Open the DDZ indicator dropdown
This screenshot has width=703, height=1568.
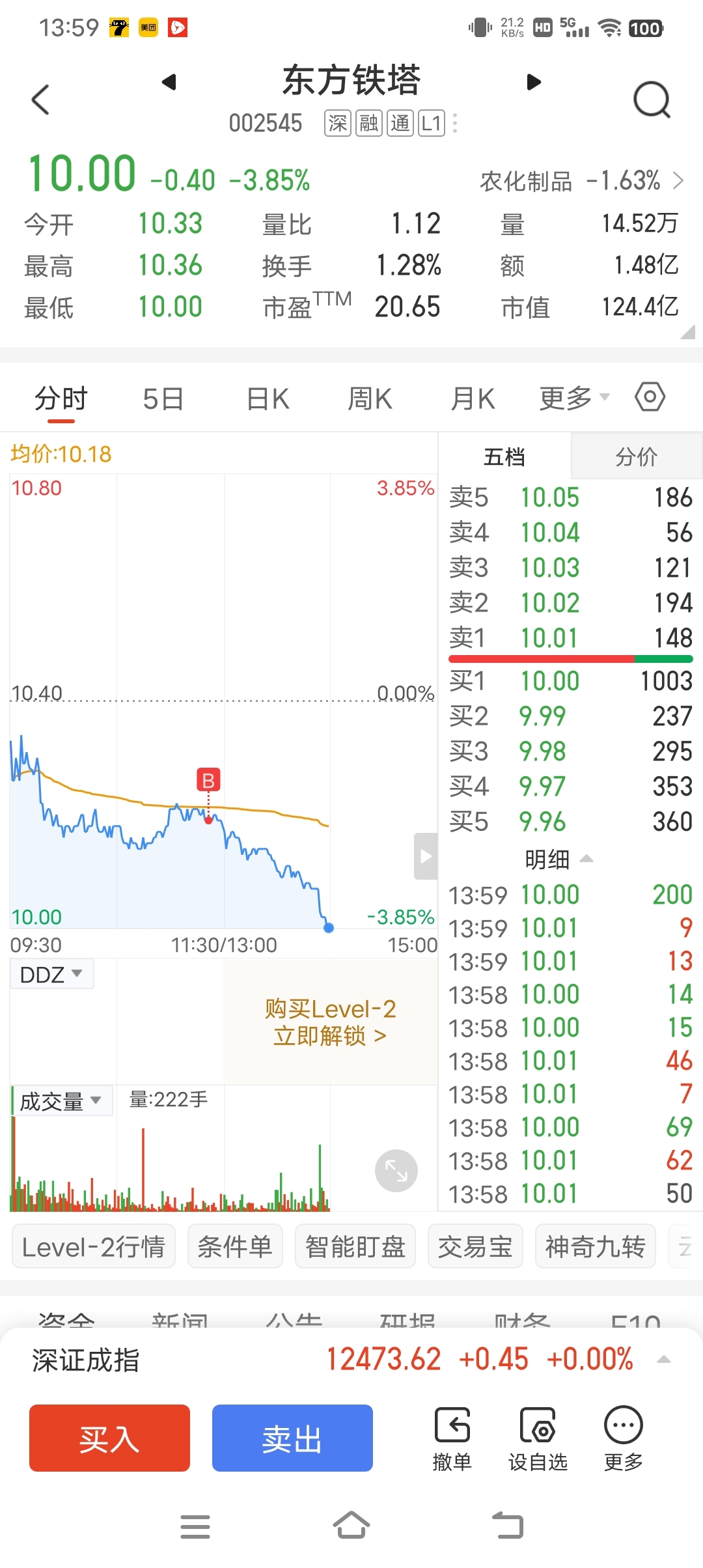click(52, 974)
